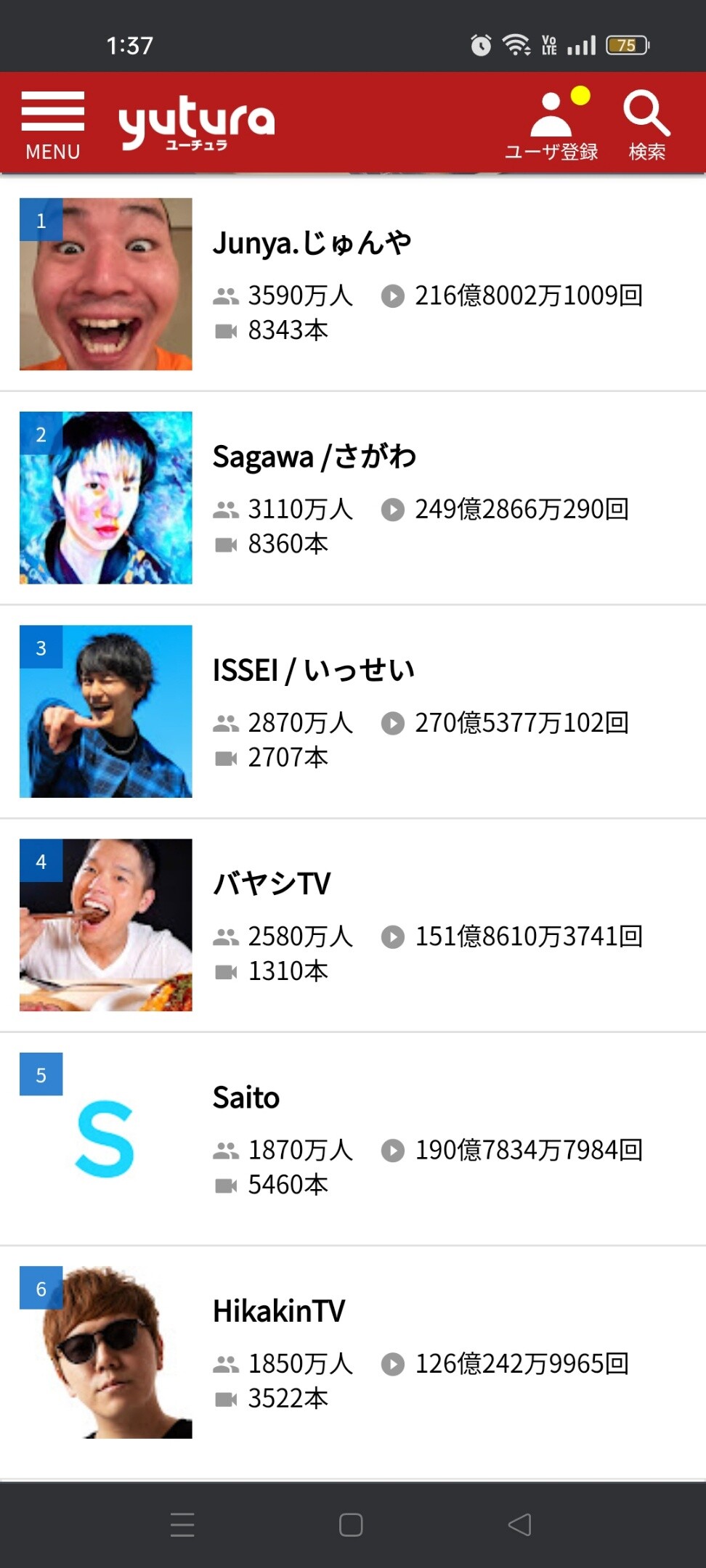Open バヤシTV channel entry
This screenshot has width=706, height=1568.
(272, 883)
